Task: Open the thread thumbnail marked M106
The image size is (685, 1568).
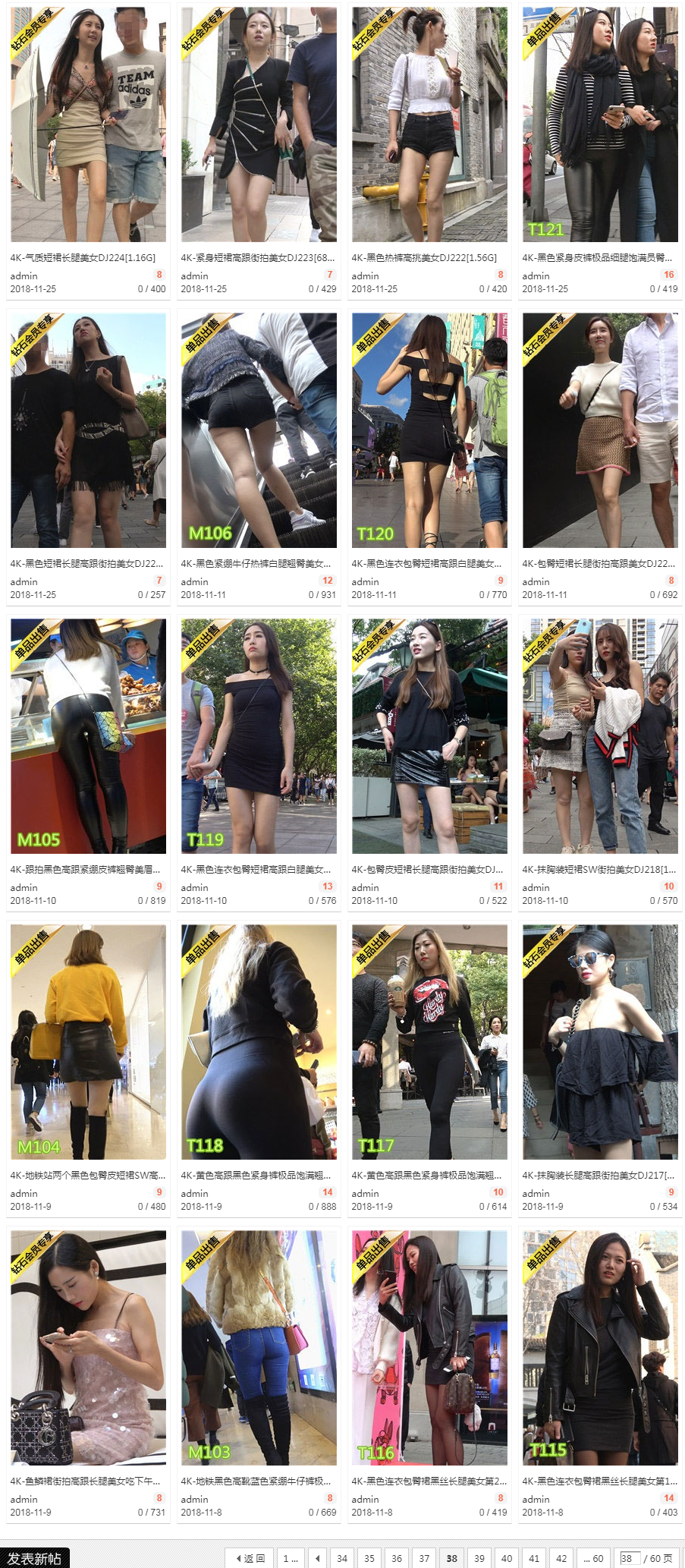Action: pos(259,430)
